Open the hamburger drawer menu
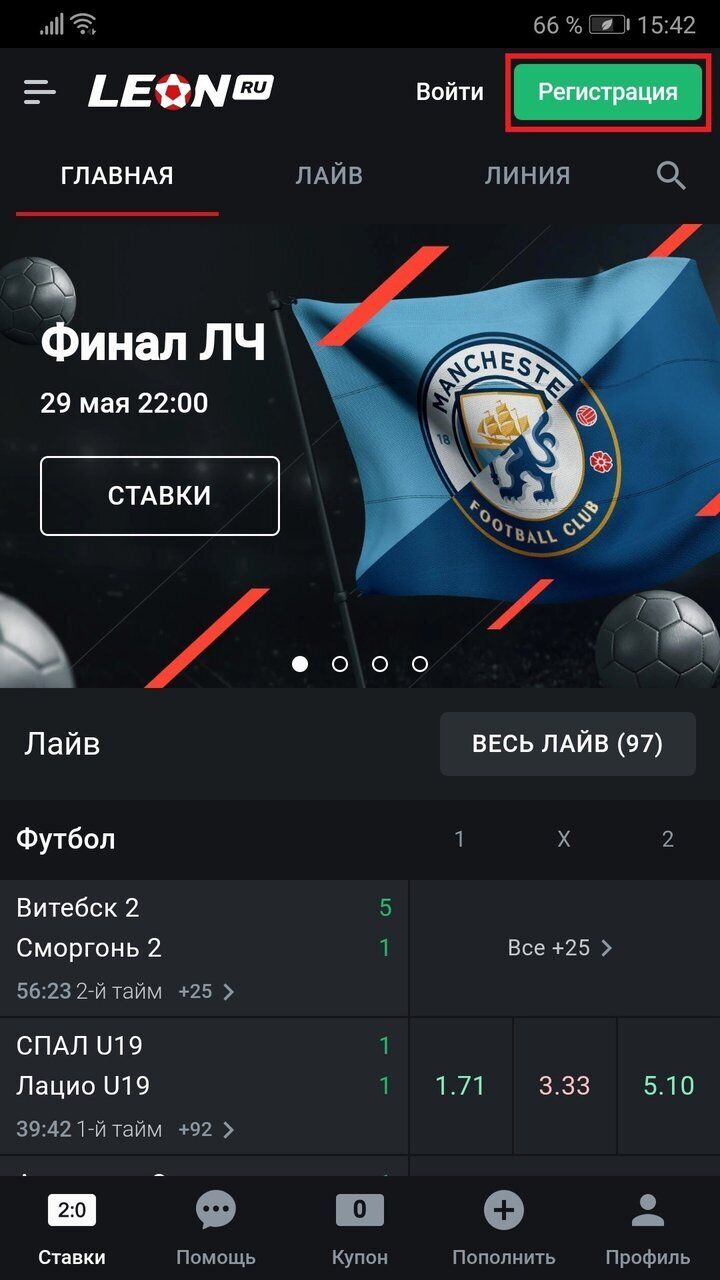 click(x=40, y=92)
